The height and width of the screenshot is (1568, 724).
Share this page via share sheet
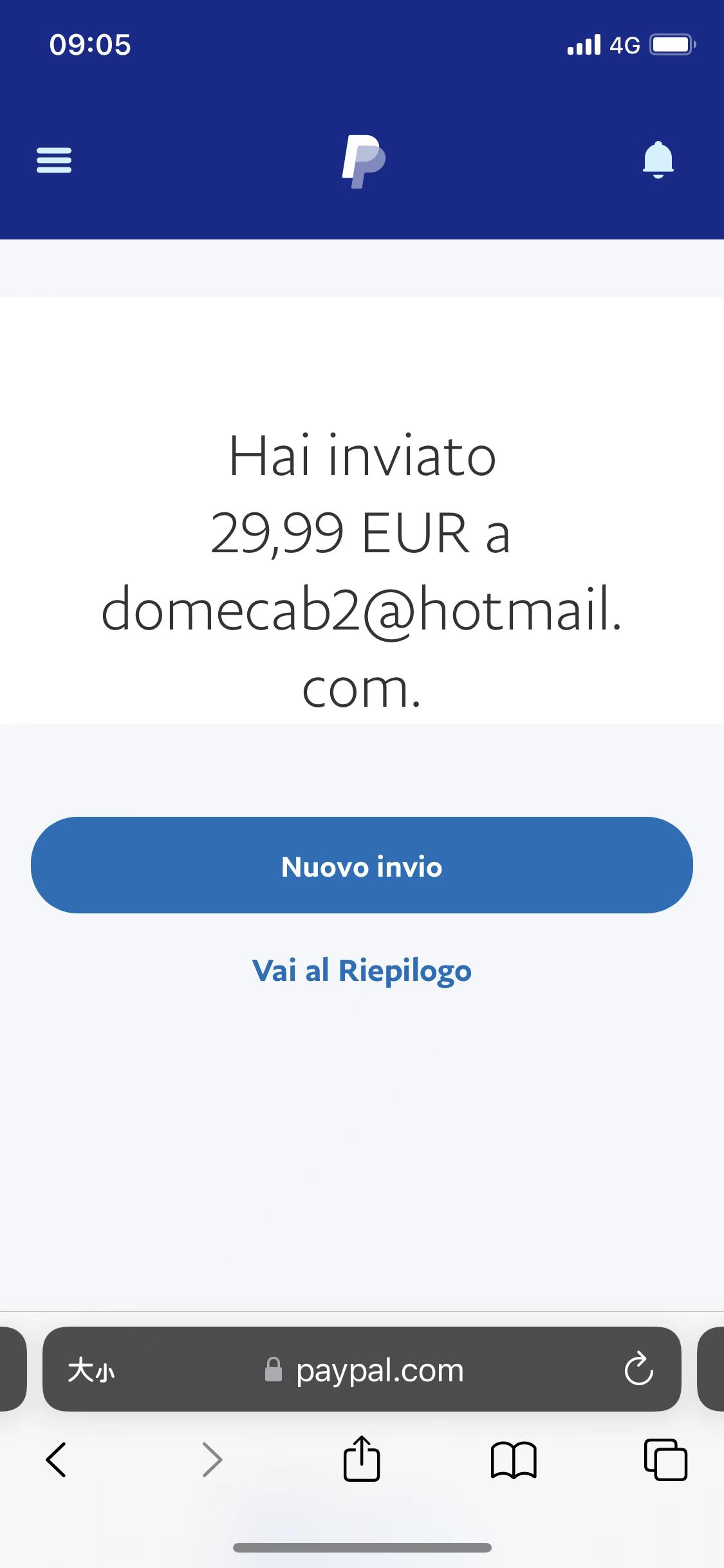[x=362, y=1460]
